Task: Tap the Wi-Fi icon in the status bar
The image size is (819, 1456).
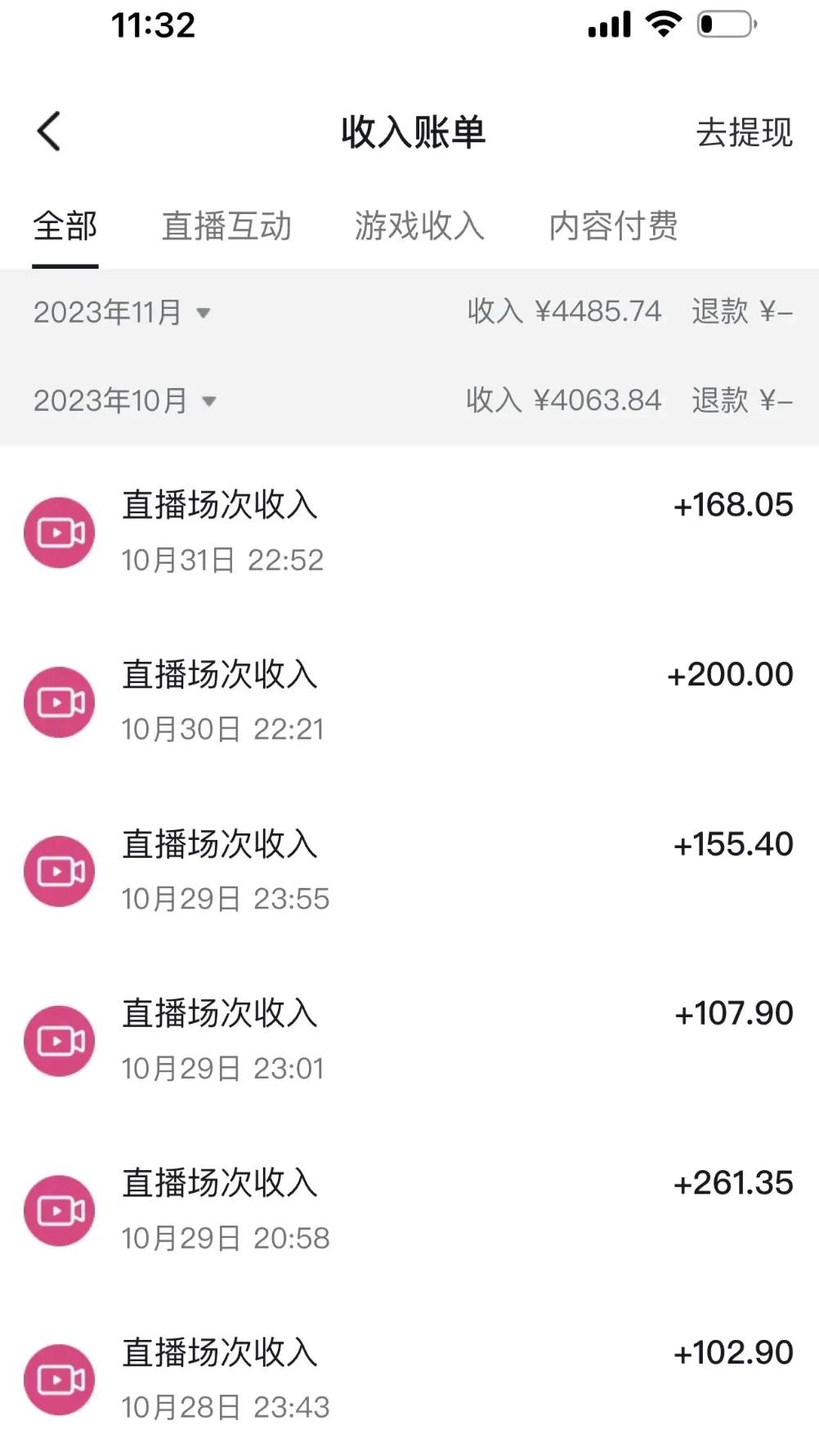Action: (x=664, y=25)
